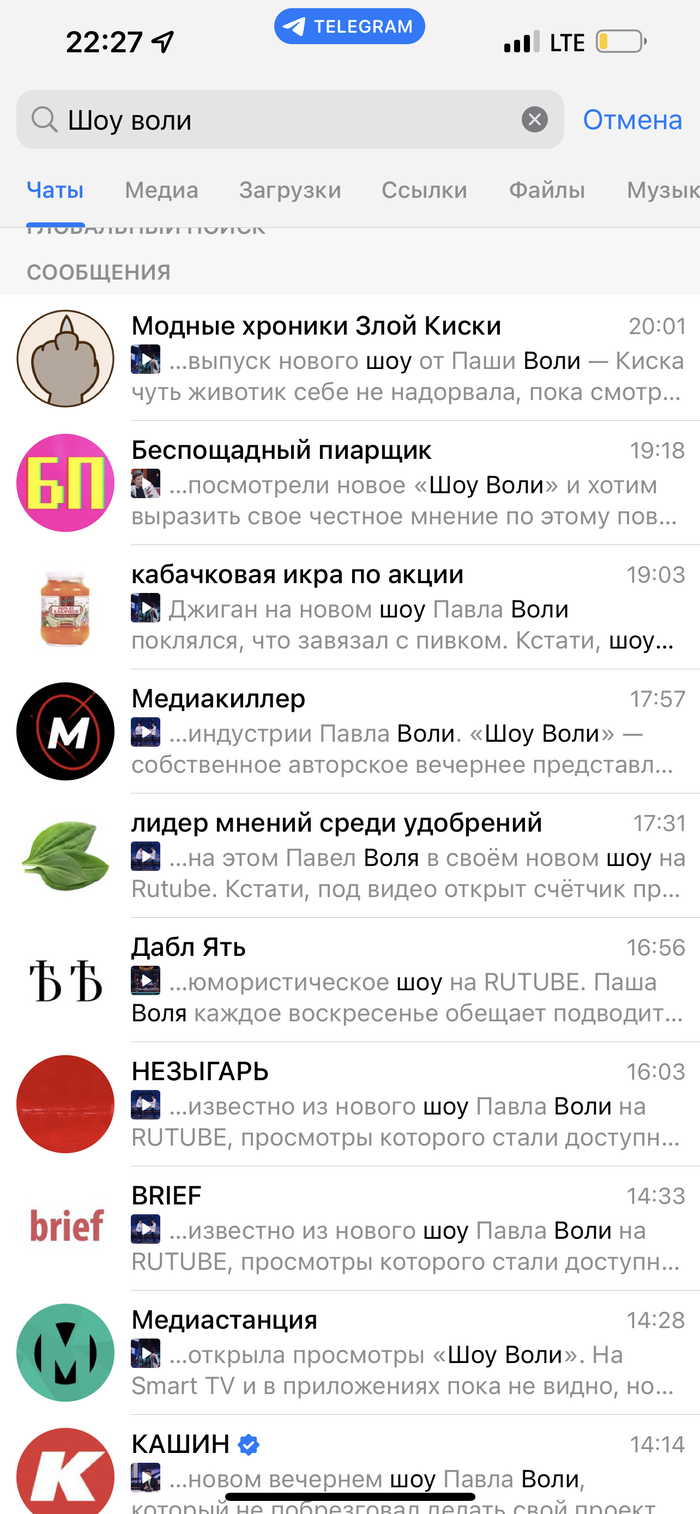Viewport: 700px width, 1514px height.
Task: Tap the Telegram pill in status bar
Action: pos(349,27)
